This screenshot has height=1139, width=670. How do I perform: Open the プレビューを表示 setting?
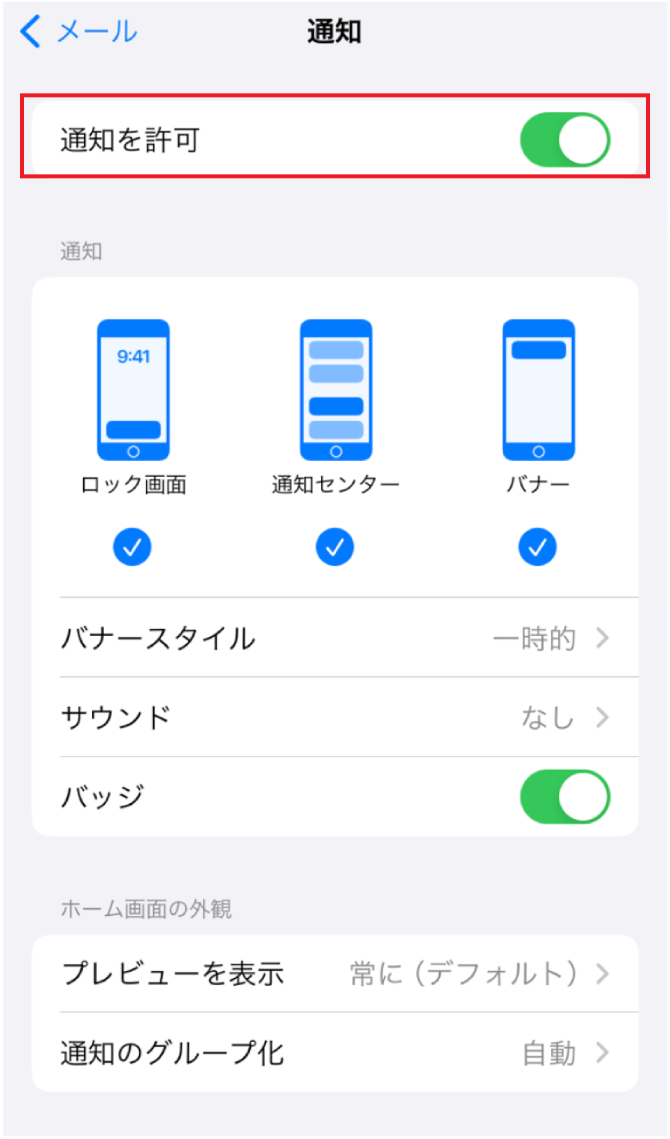point(335,973)
